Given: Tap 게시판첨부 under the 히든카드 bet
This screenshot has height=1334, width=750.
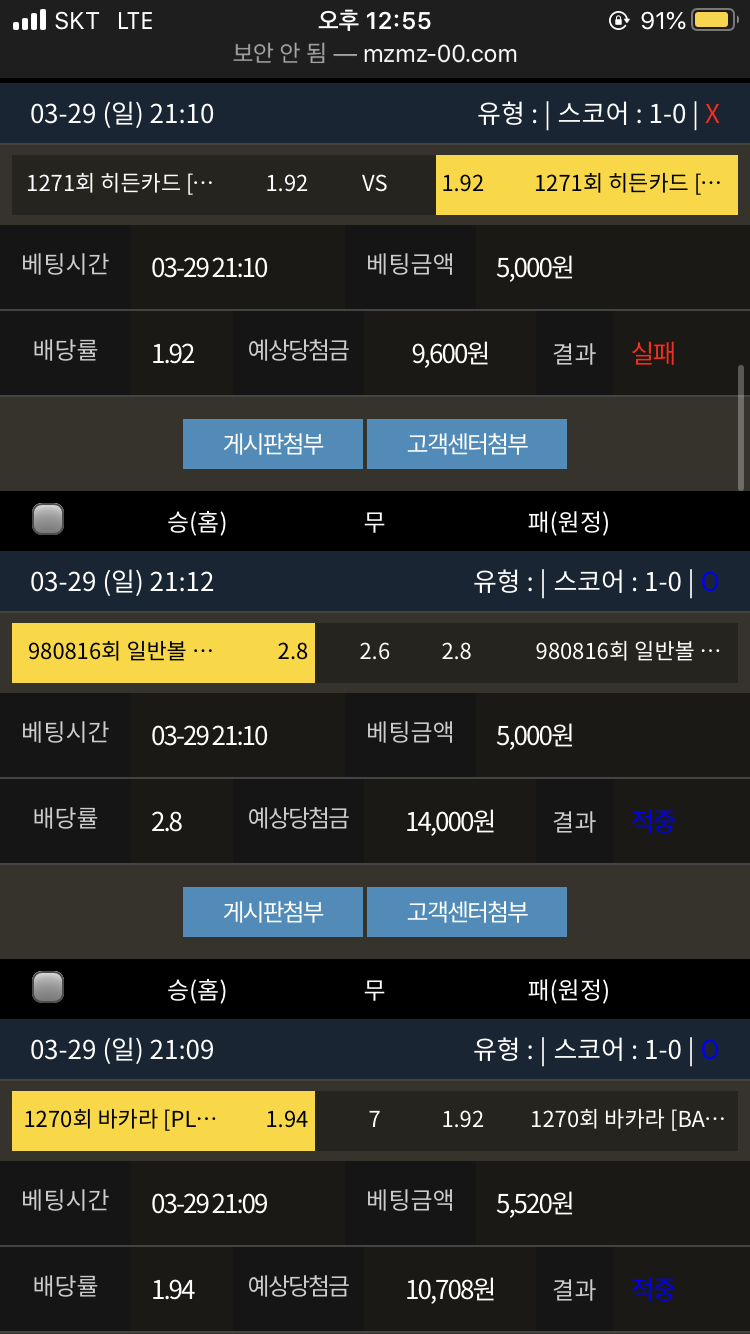Looking at the screenshot, I should coord(273,444).
